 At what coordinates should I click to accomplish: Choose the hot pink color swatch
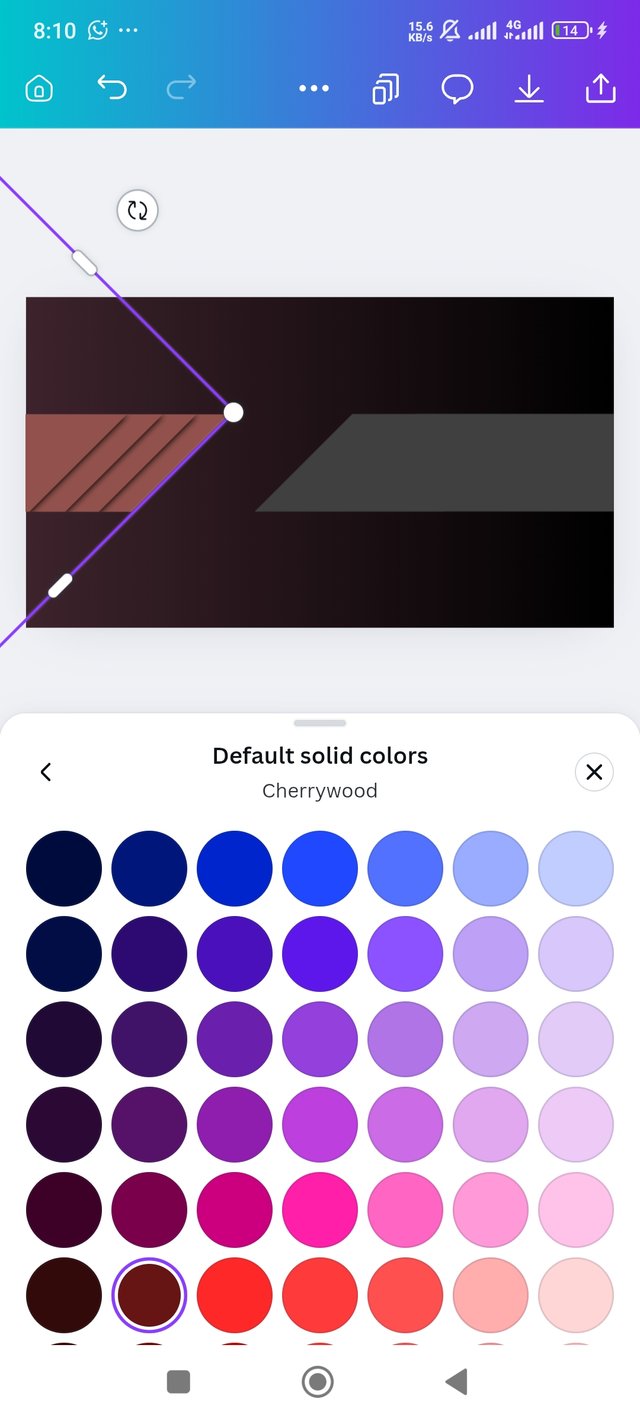320,1210
